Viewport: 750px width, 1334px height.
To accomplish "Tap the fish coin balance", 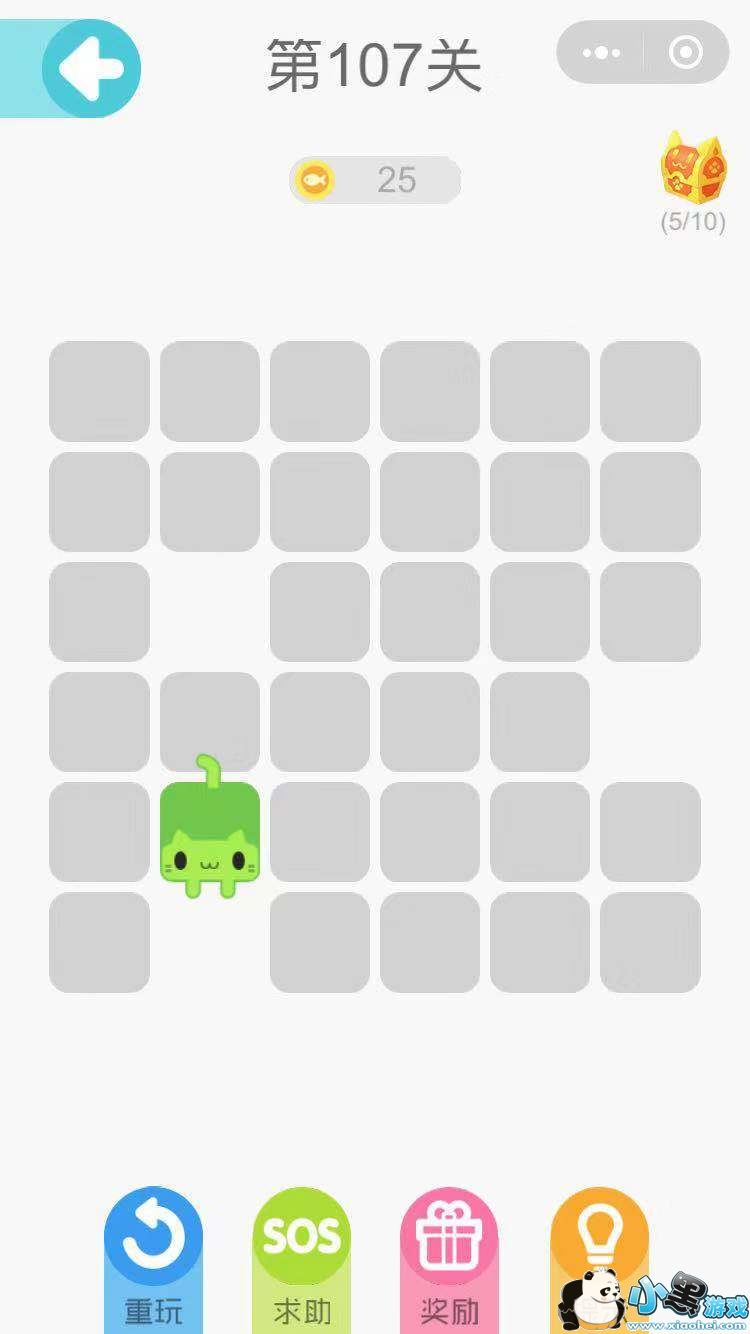I will click(375, 180).
